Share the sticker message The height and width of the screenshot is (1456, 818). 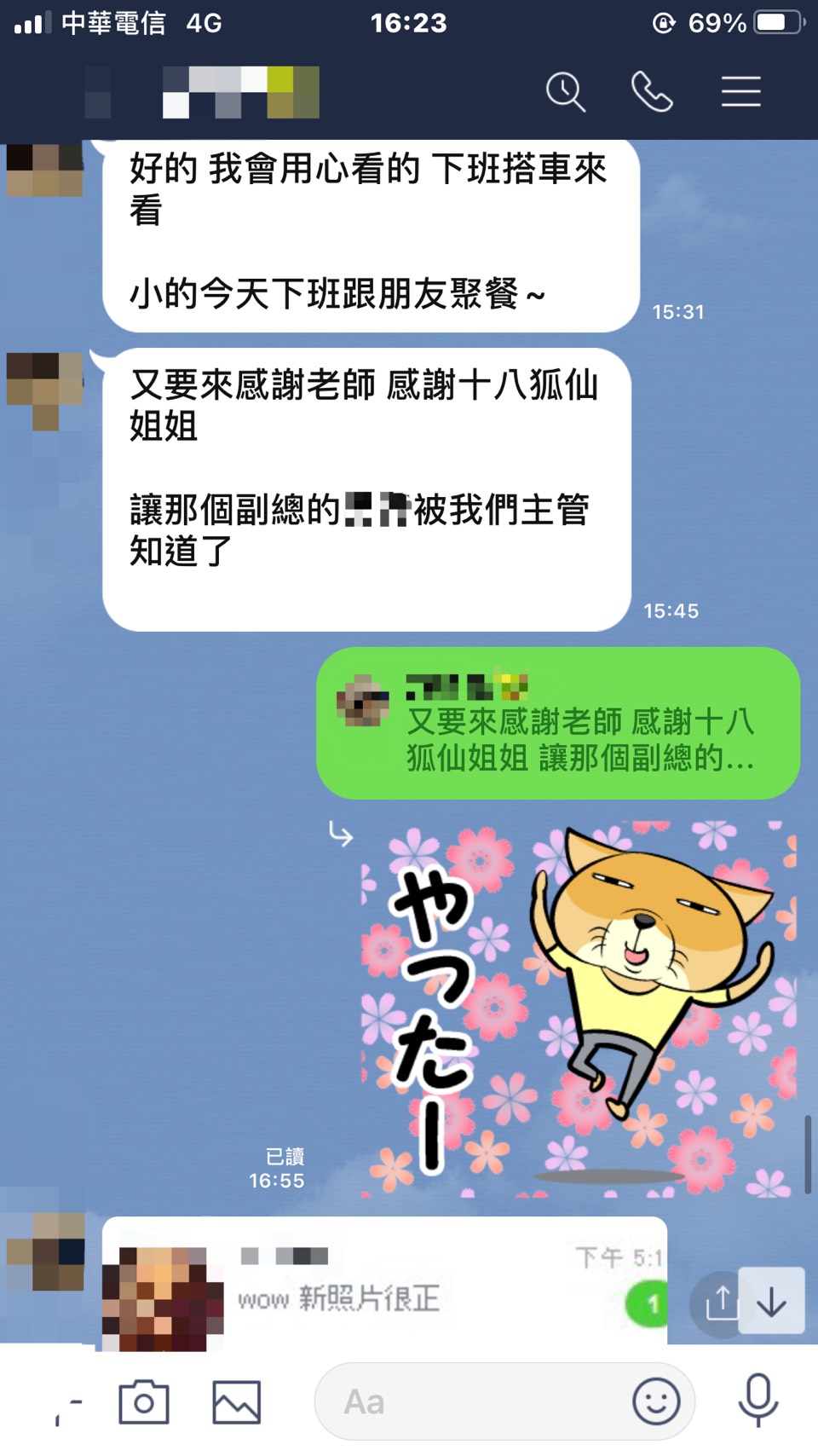click(721, 1302)
